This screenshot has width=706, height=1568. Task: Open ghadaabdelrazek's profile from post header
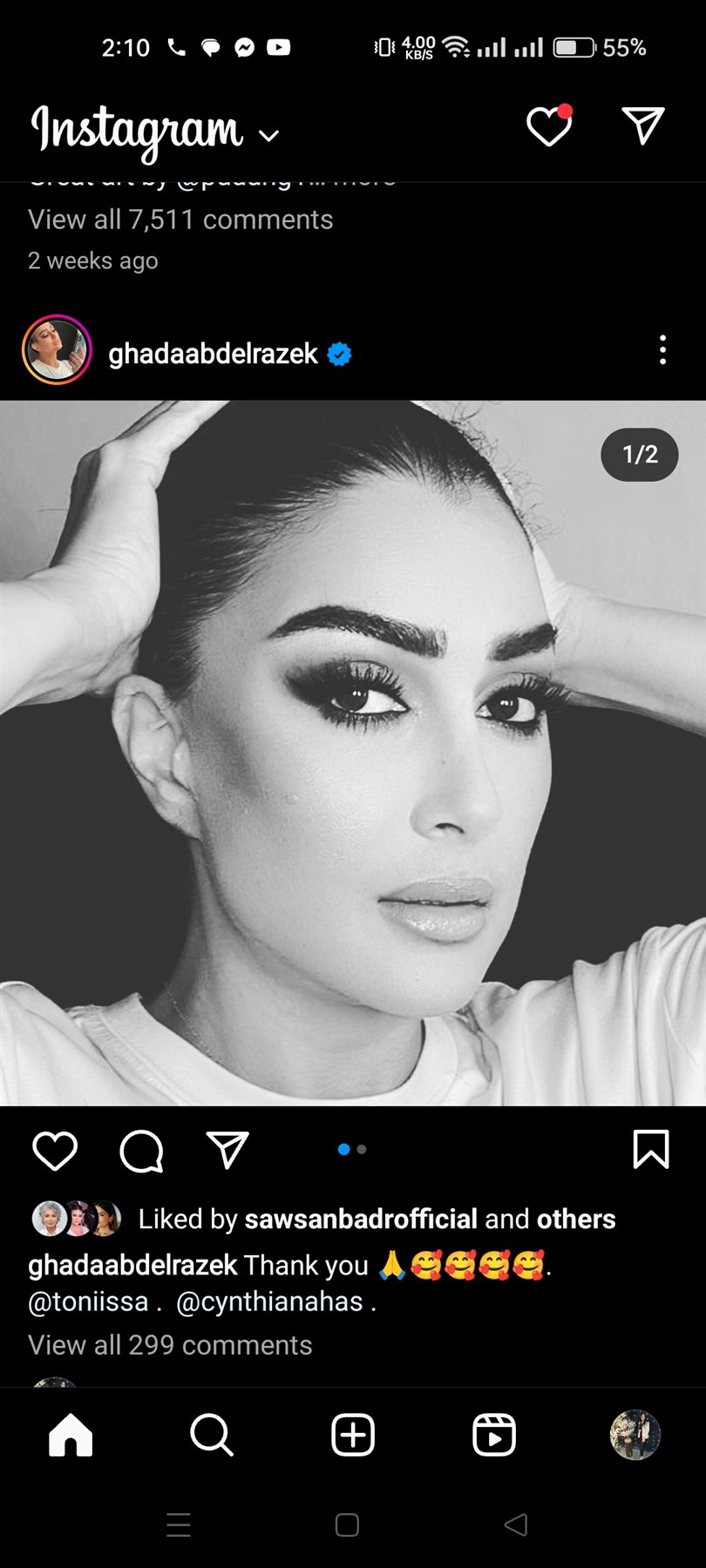pyautogui.click(x=214, y=354)
